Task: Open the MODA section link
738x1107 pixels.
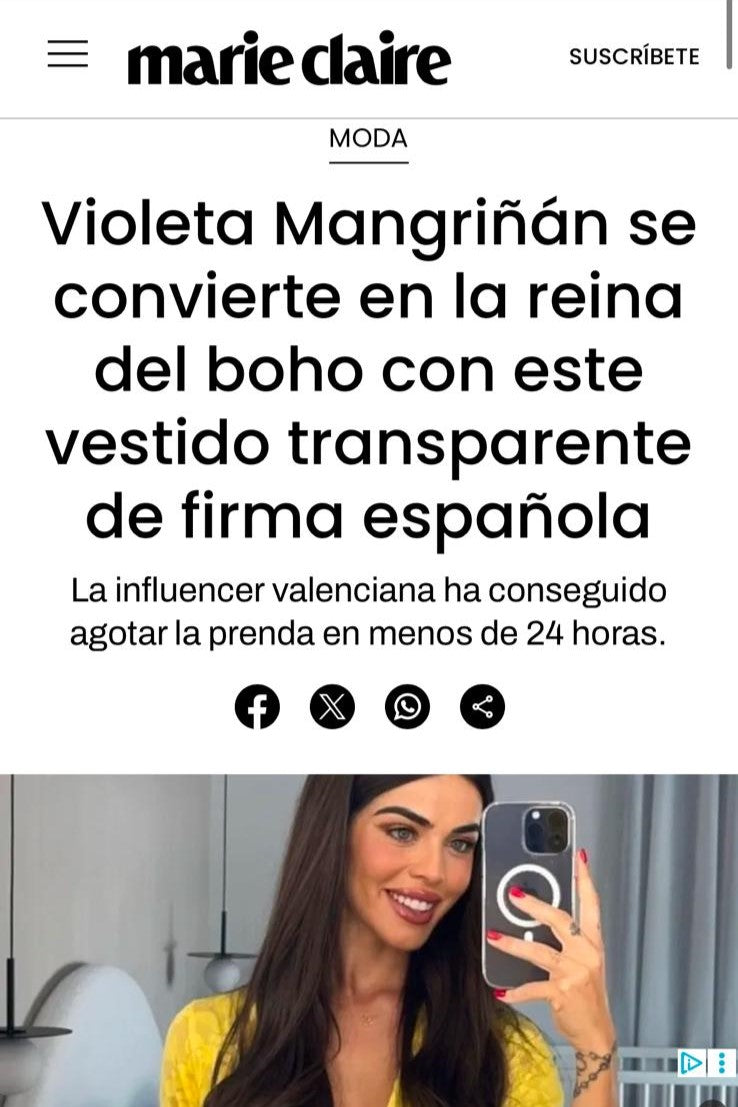Action: 368,139
